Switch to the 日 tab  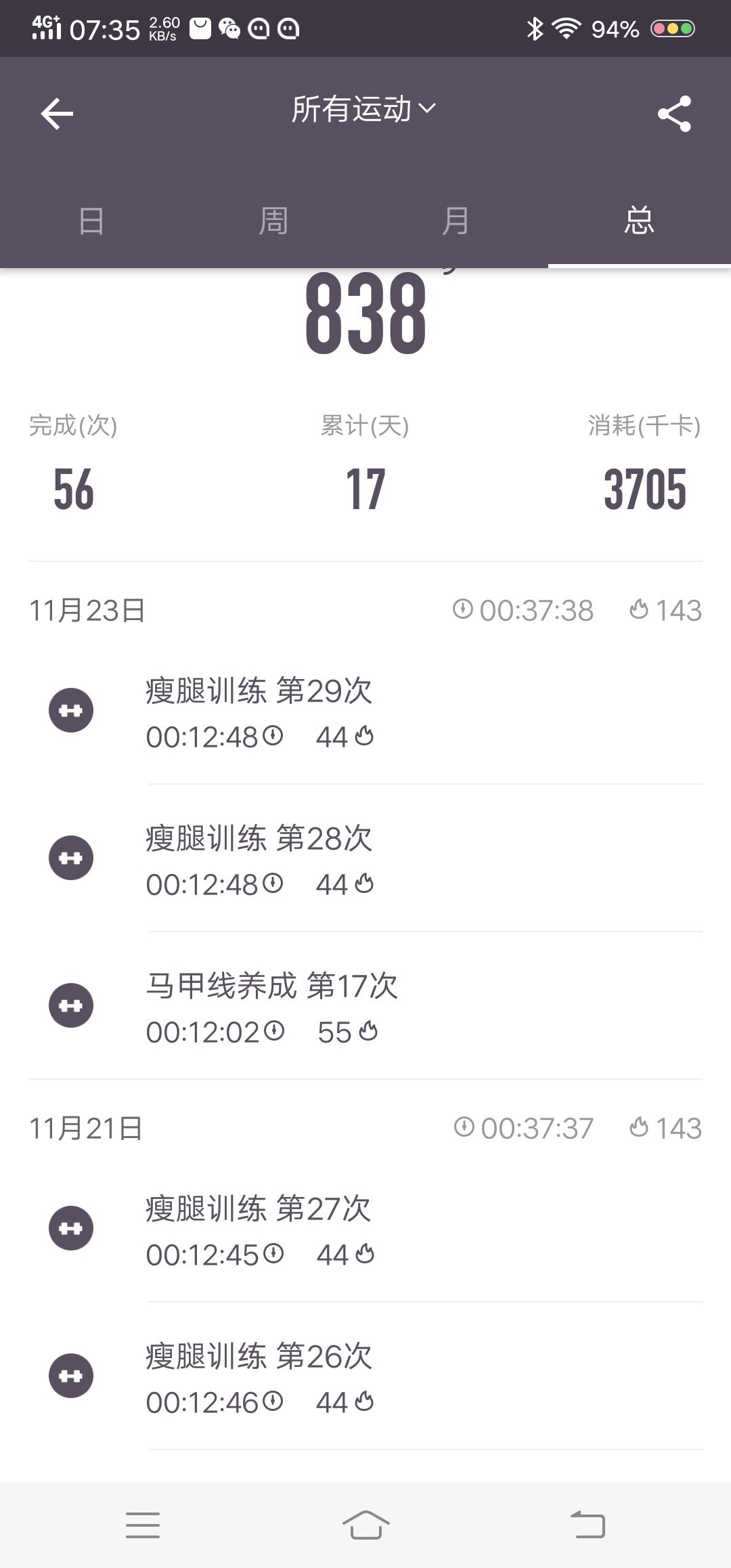point(91,221)
